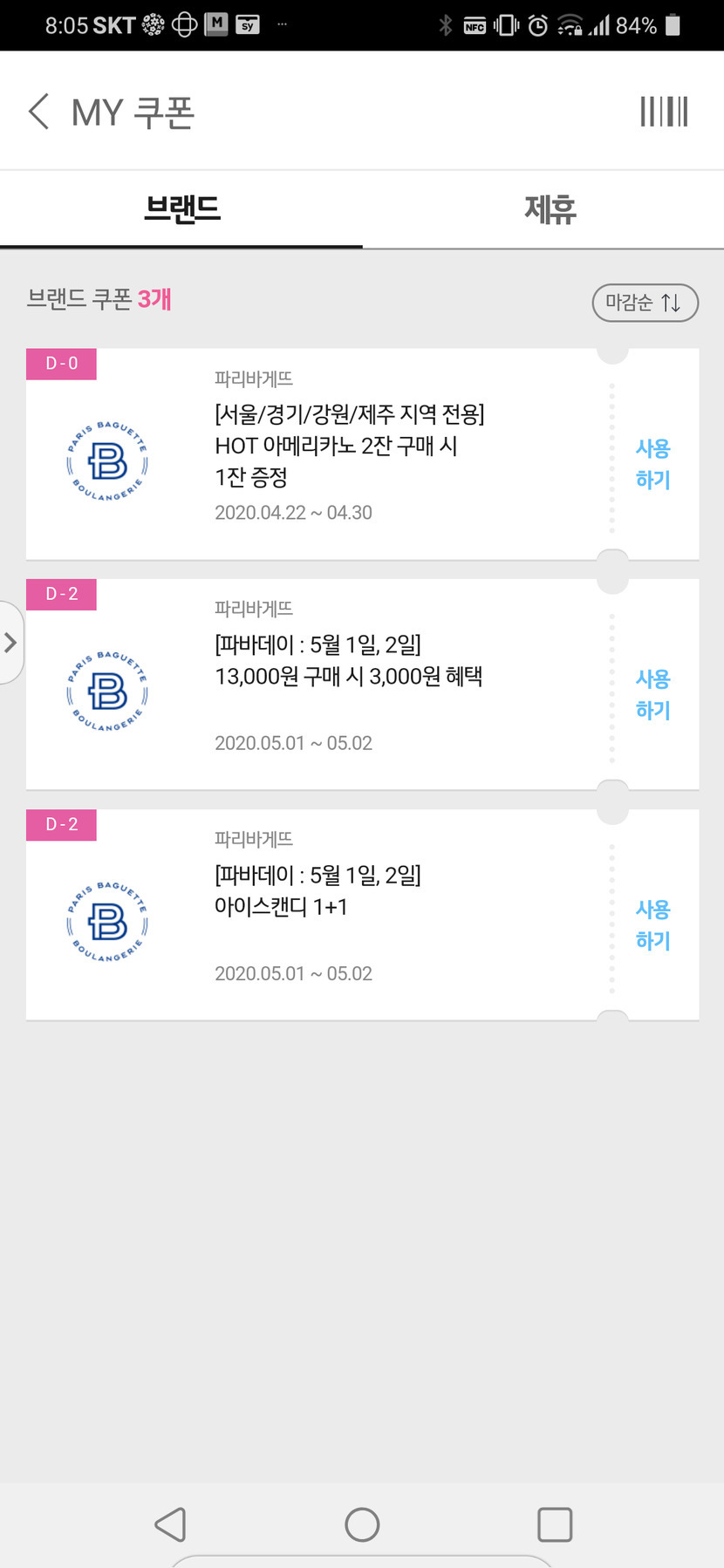
Task: Go back from MY 쿠폰
Action: click(x=39, y=112)
